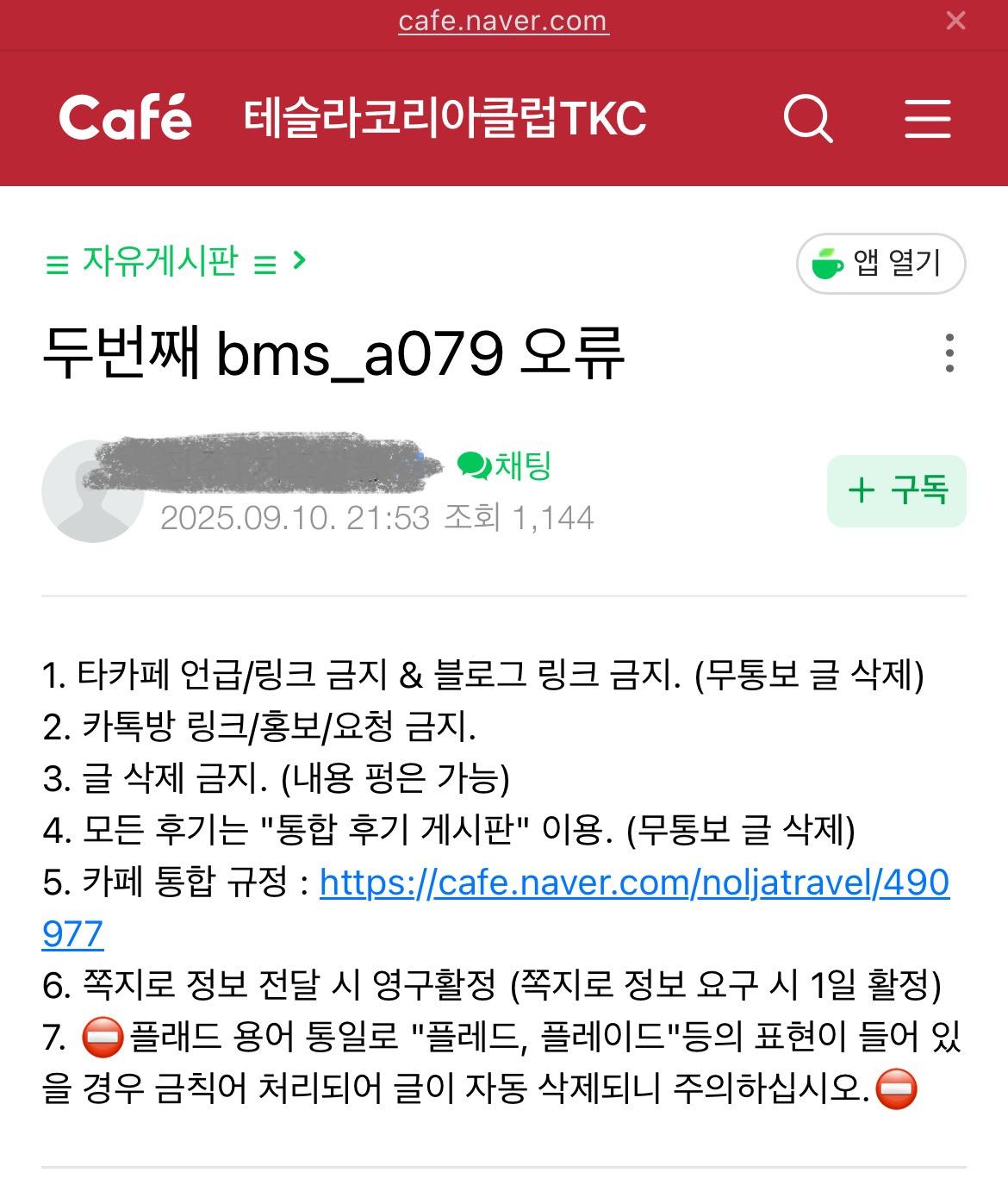
Task: View the author's profile picture
Action: pyautogui.click(x=90, y=493)
